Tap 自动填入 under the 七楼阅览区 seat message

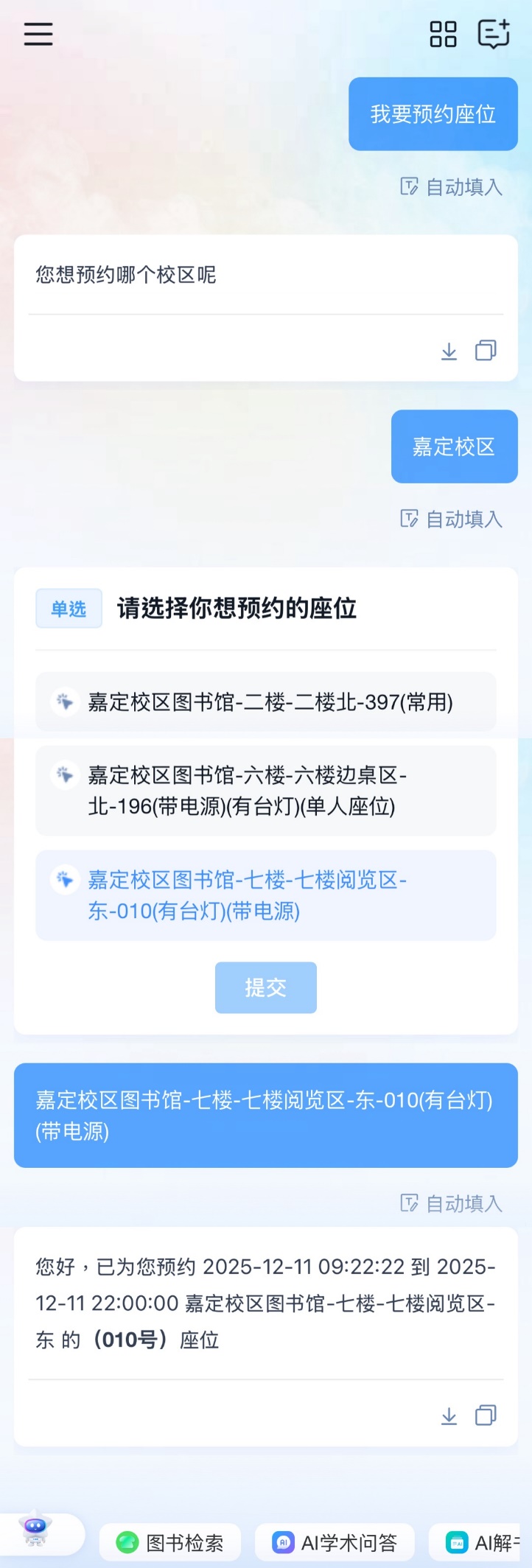[x=452, y=1204]
